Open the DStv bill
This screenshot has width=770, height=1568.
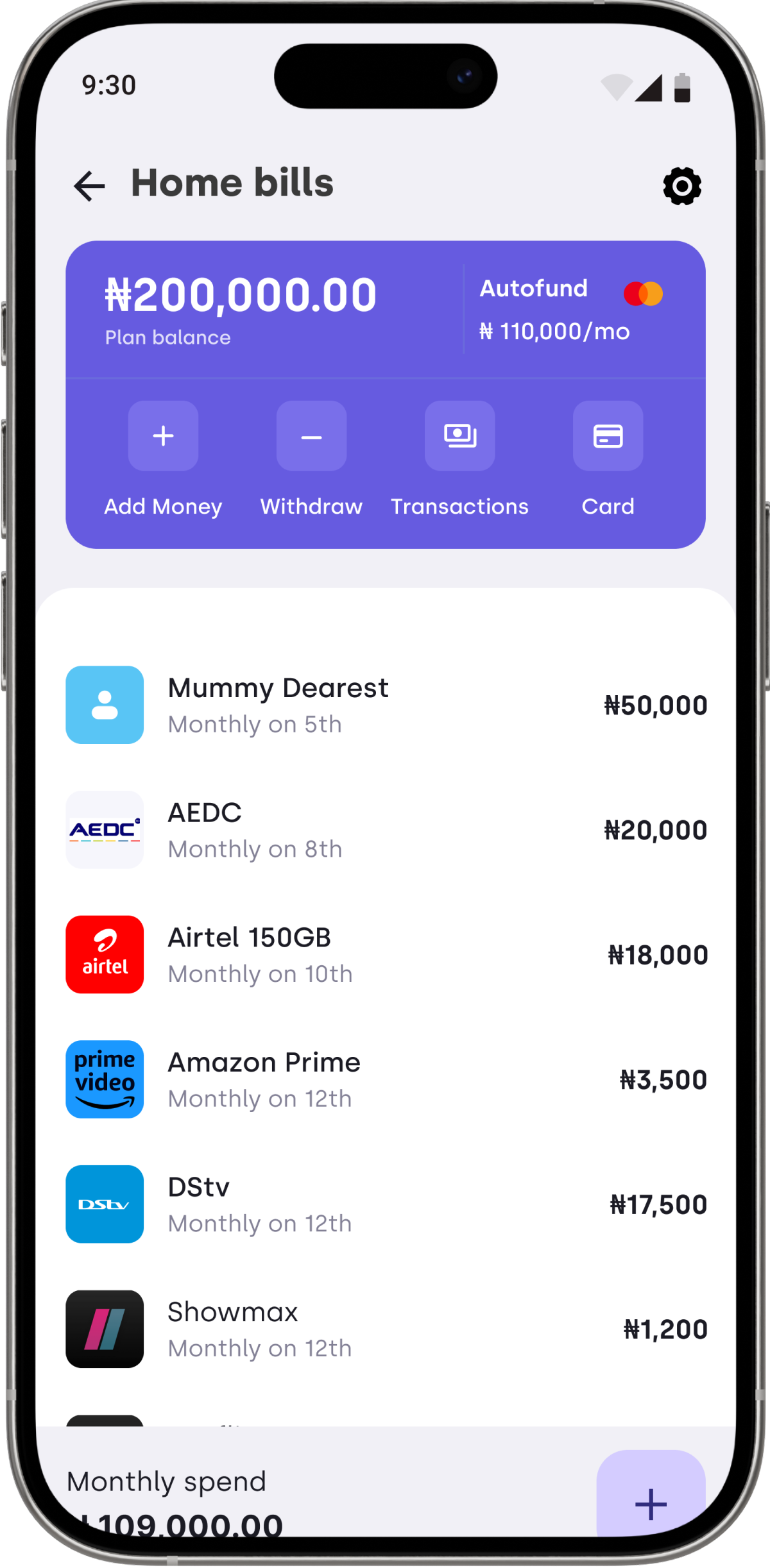coord(385,1204)
